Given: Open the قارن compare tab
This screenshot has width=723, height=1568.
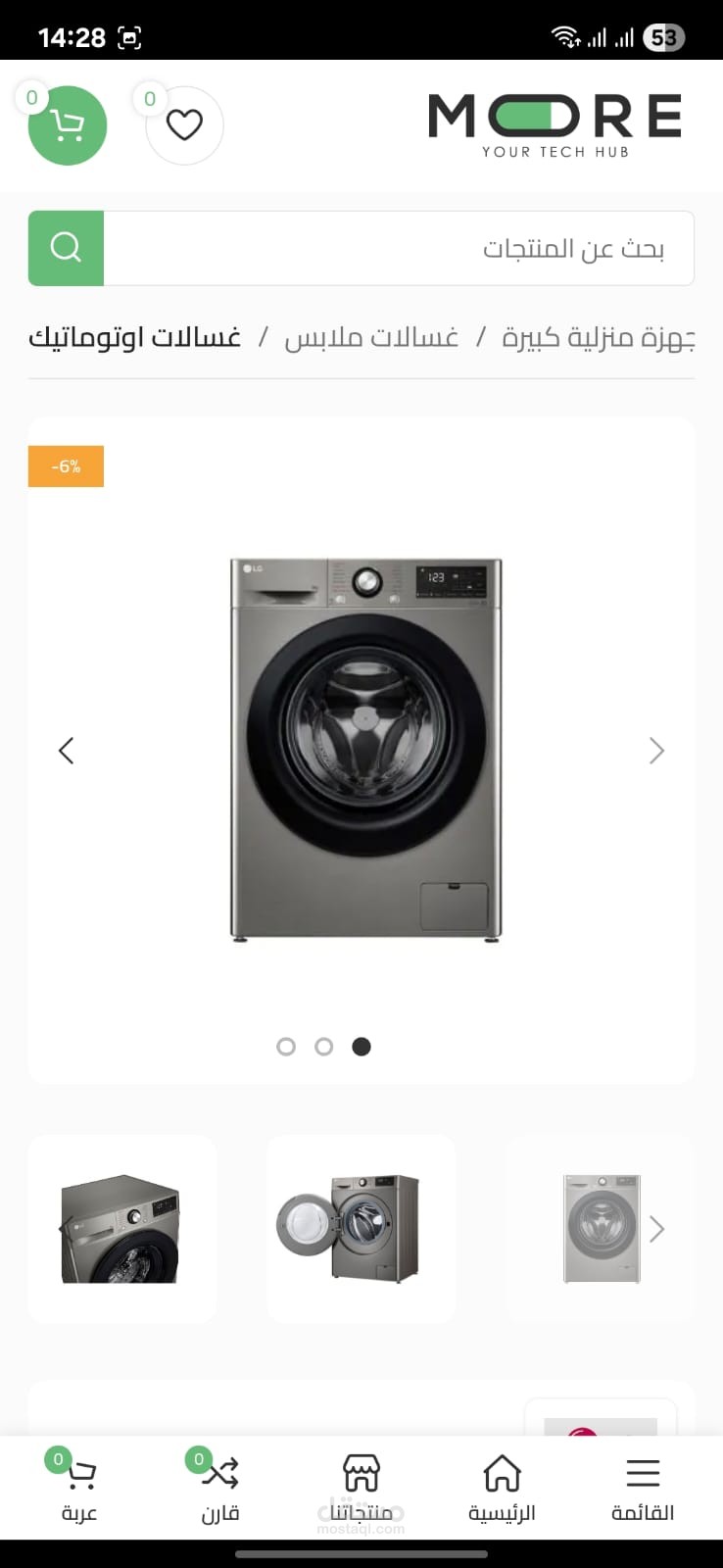Looking at the screenshot, I should [220, 1489].
